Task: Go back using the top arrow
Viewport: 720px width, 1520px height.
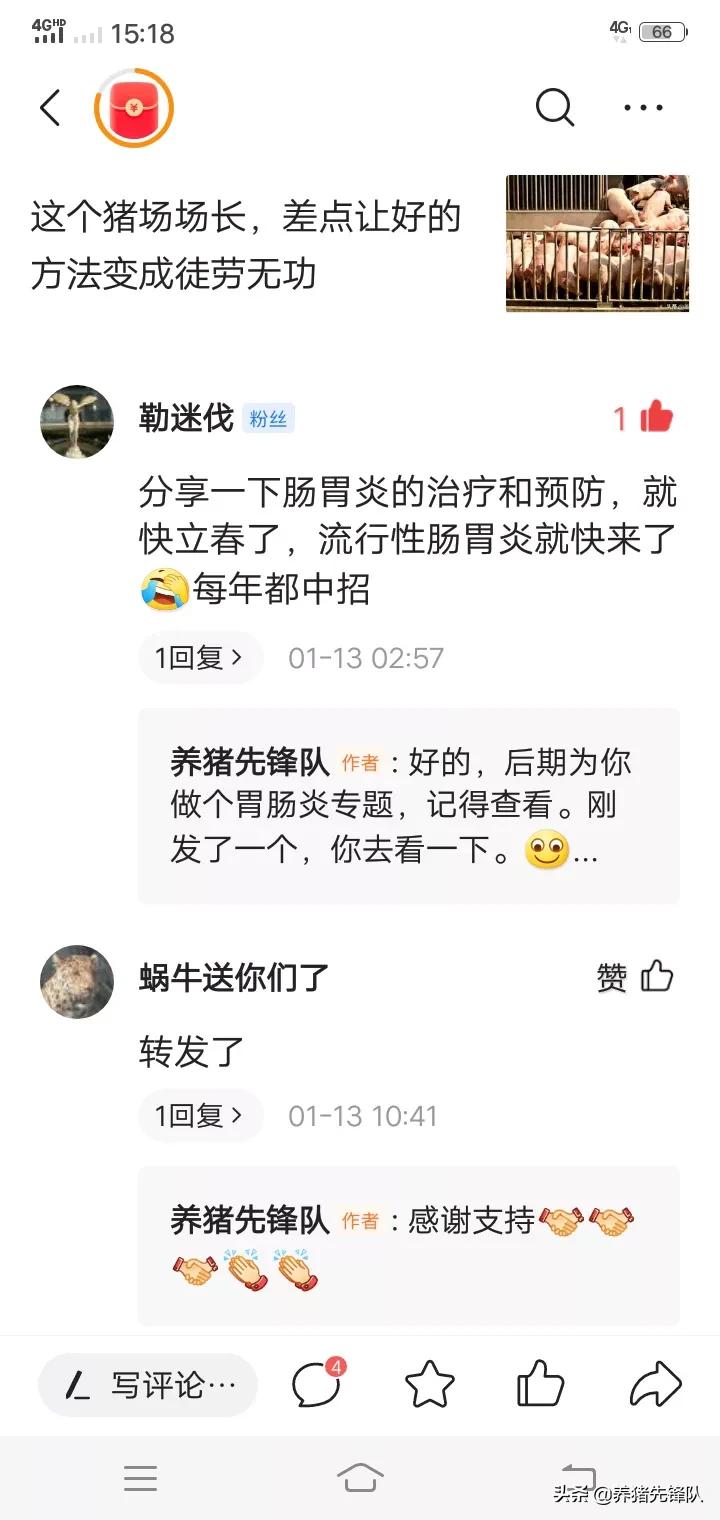Action: click(x=50, y=108)
